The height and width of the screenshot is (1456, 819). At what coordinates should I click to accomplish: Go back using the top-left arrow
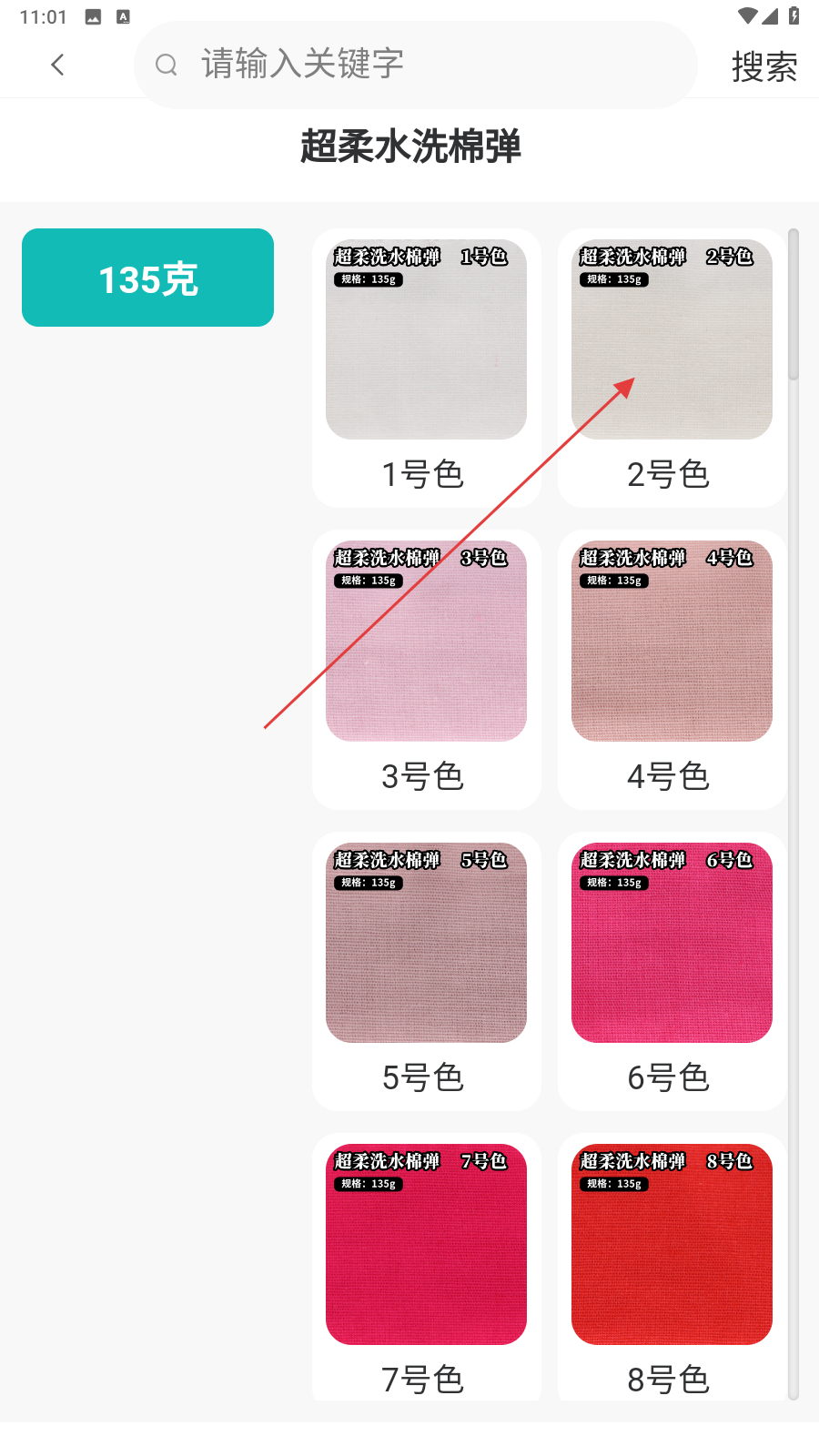point(57,65)
